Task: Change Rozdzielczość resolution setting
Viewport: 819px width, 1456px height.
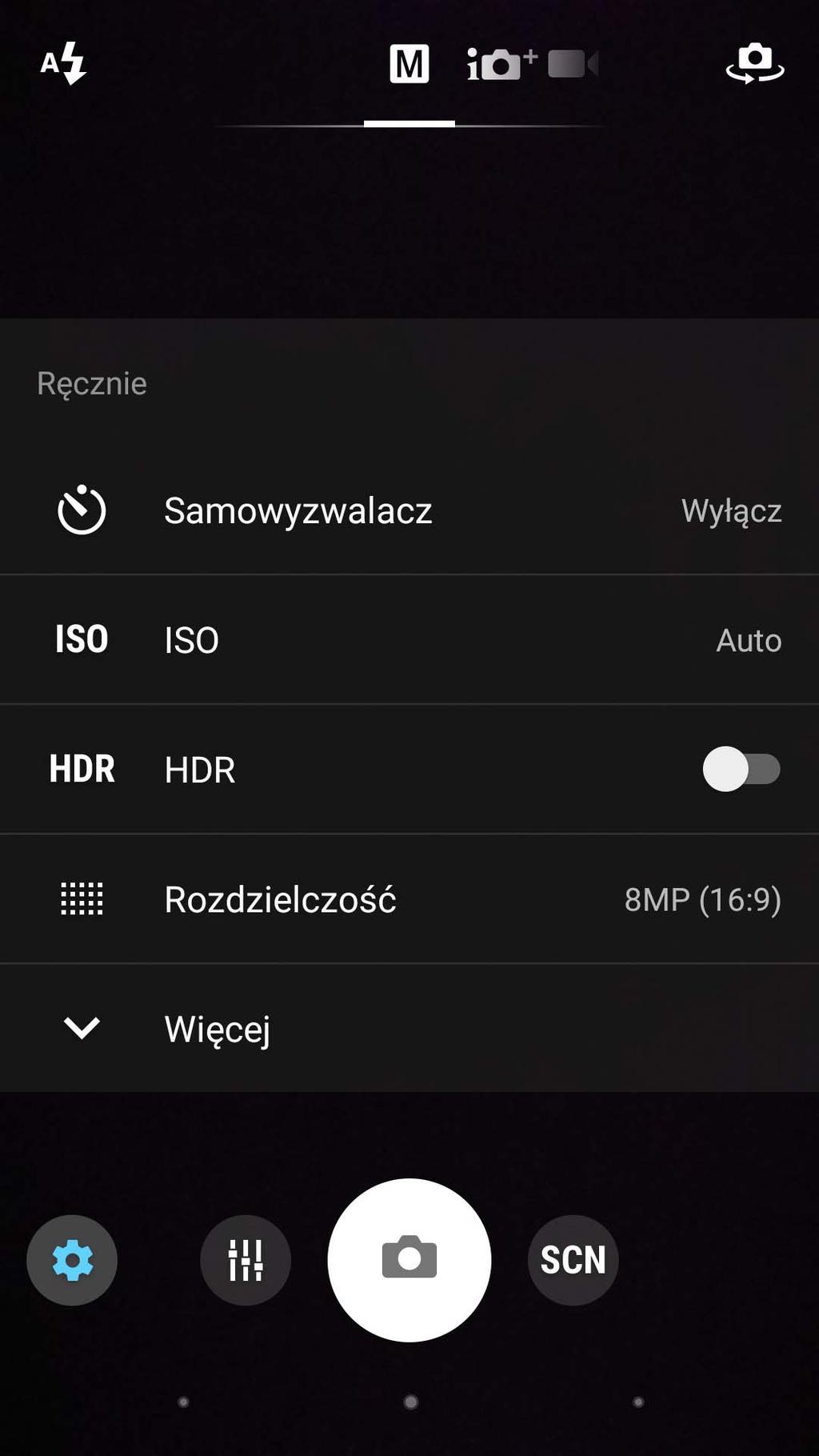Action: click(409, 899)
